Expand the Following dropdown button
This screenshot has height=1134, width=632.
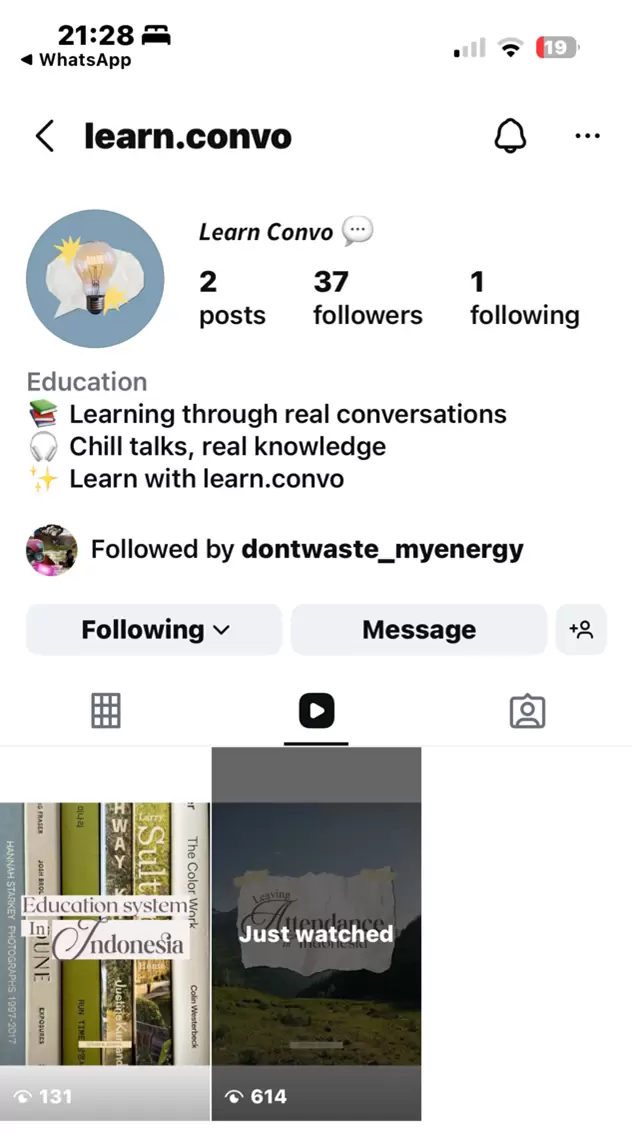[x=154, y=630]
